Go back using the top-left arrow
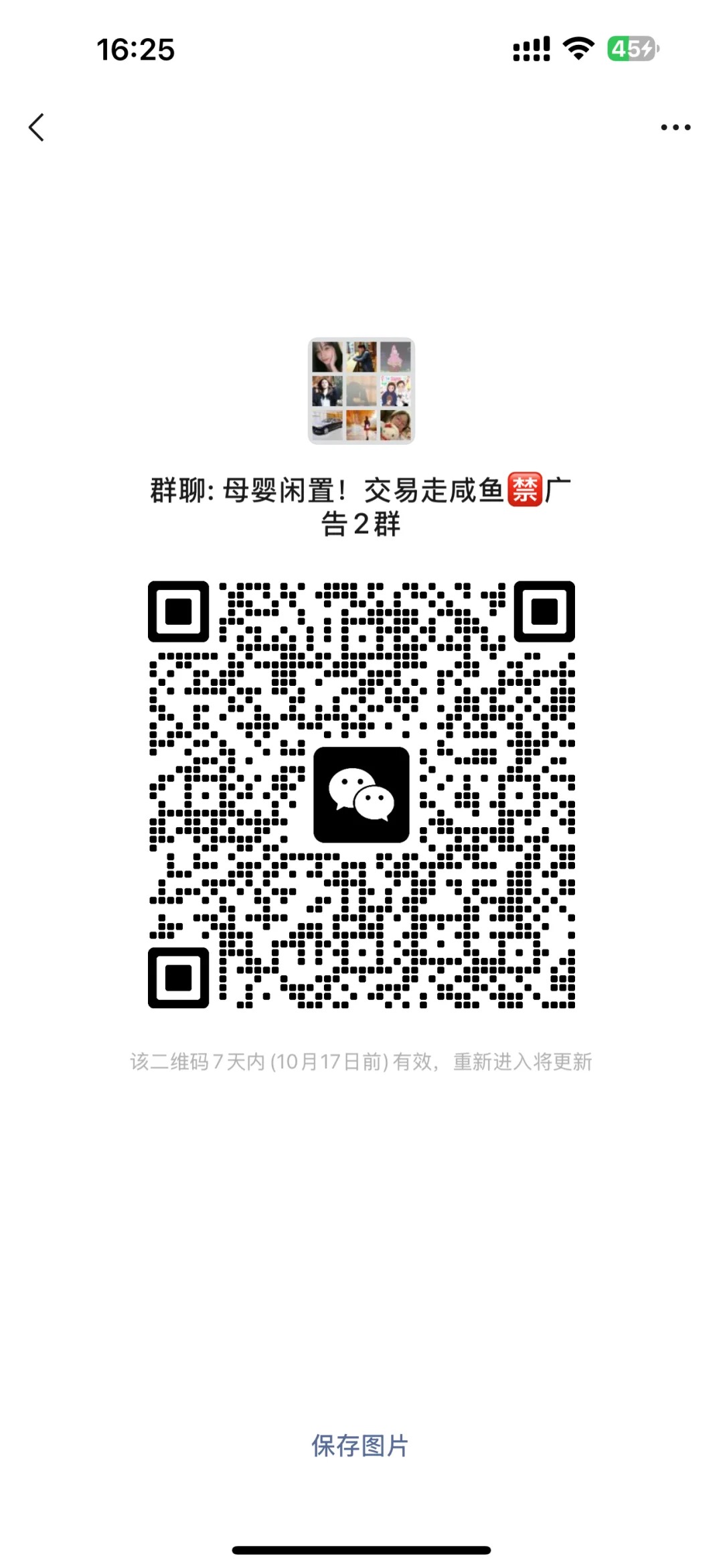This screenshot has width=723, height=1568. coord(37,127)
